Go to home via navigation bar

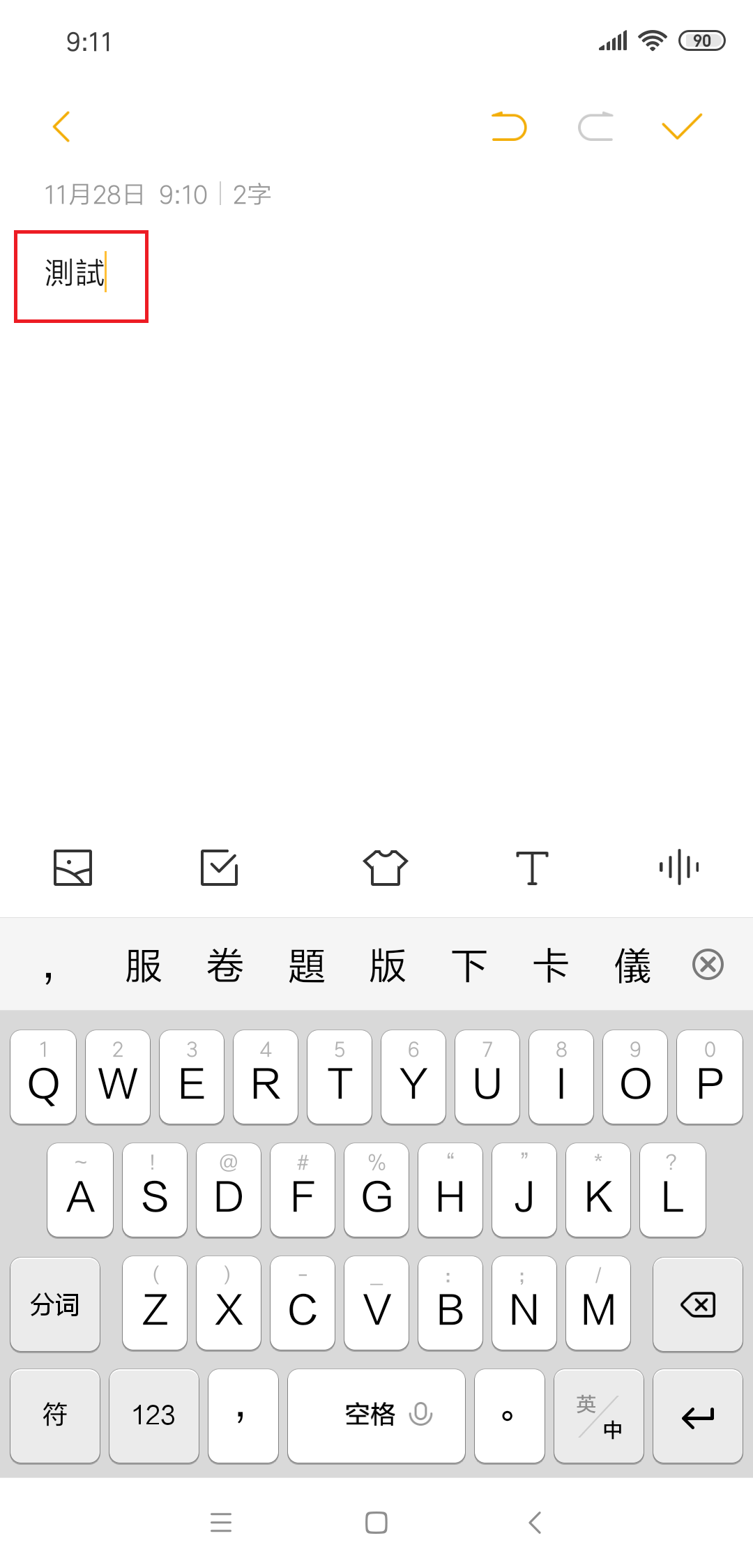click(376, 1523)
